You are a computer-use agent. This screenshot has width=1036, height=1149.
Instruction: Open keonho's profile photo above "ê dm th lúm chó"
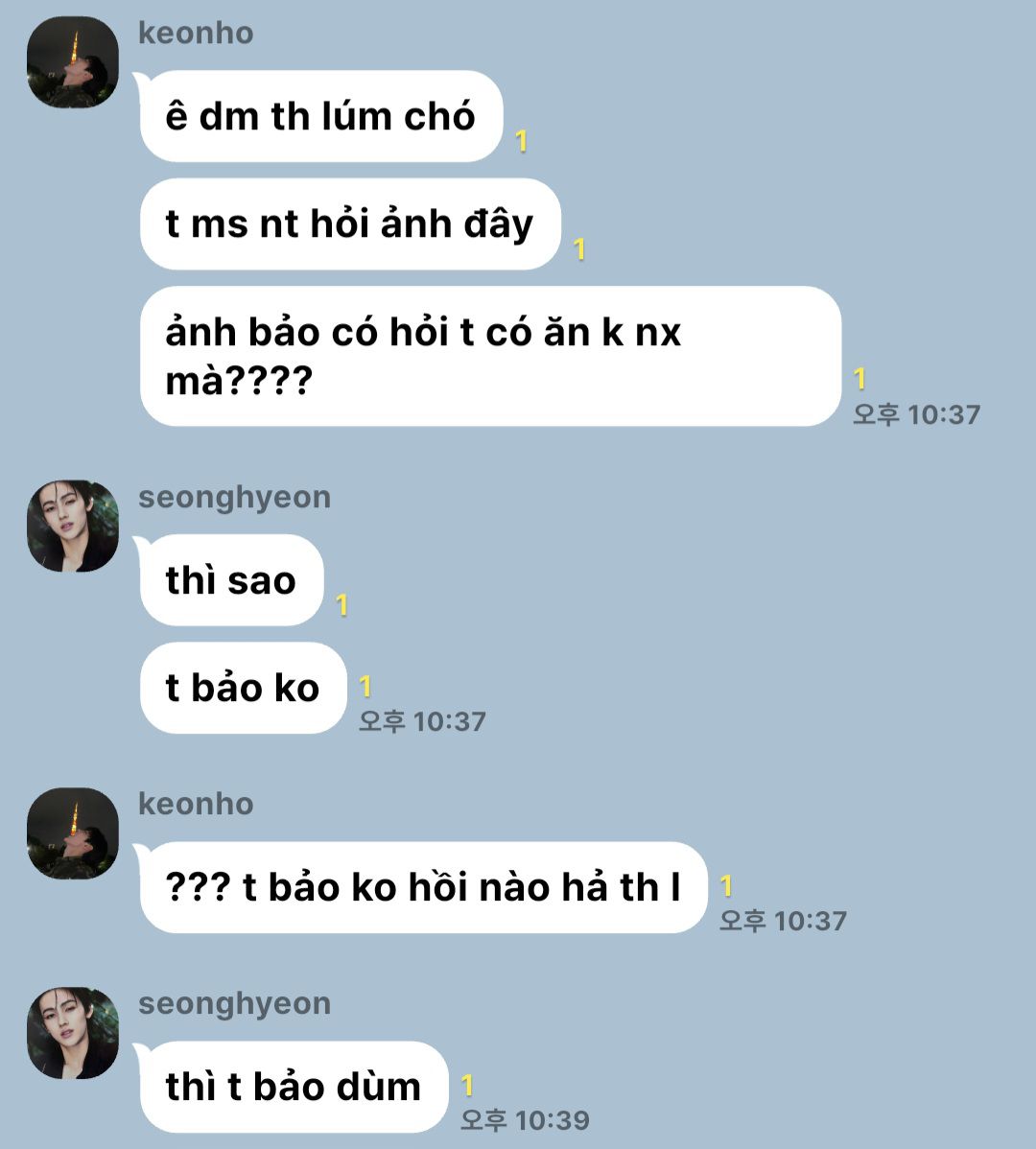[x=73, y=62]
